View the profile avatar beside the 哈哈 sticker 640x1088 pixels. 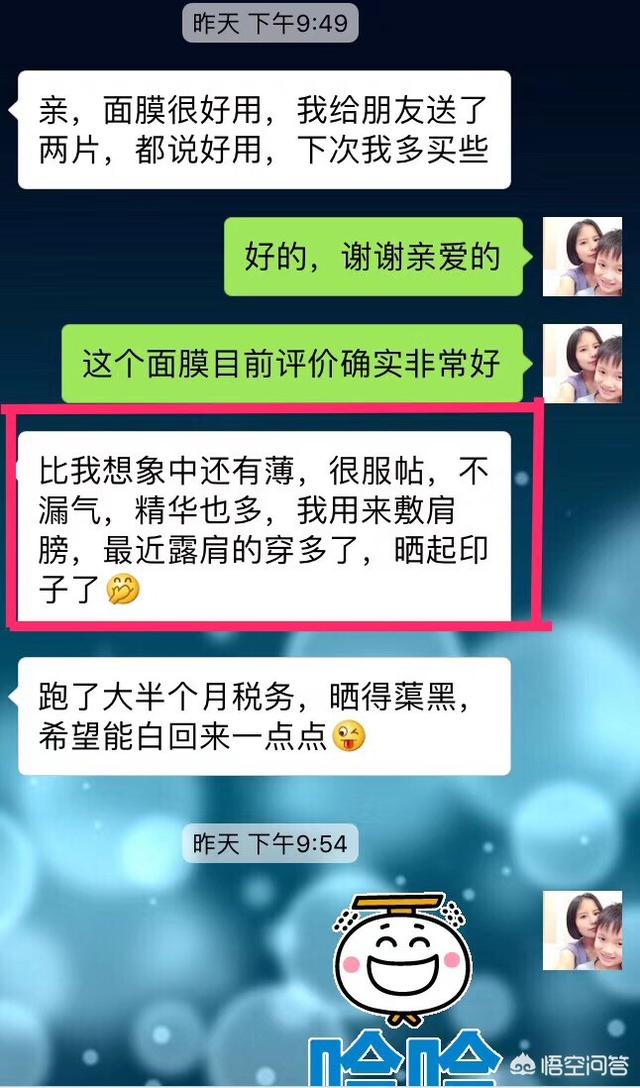[x=582, y=931]
